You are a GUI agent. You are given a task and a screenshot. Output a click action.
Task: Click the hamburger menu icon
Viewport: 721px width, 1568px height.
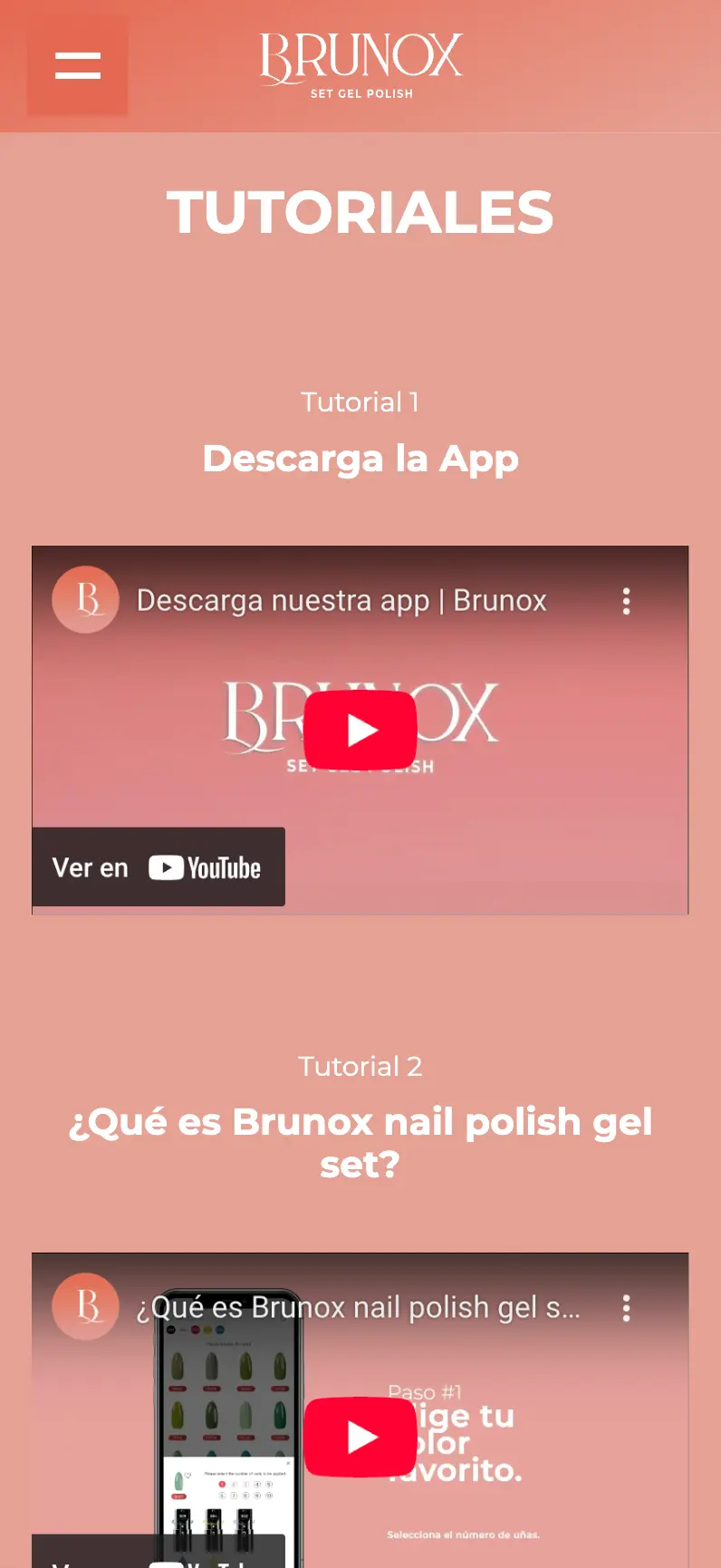tap(77, 65)
